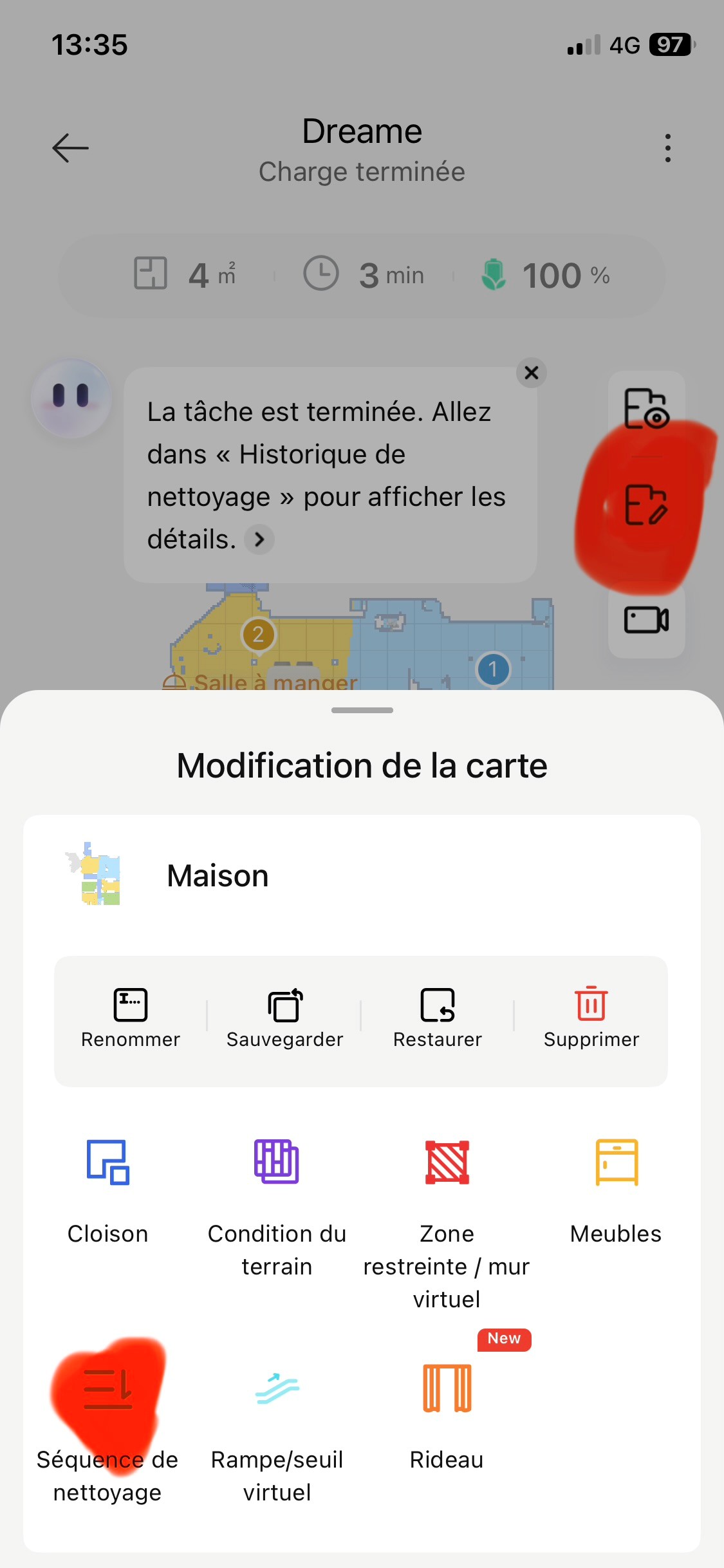
Task: Open the map view settings icon
Action: coord(646,408)
